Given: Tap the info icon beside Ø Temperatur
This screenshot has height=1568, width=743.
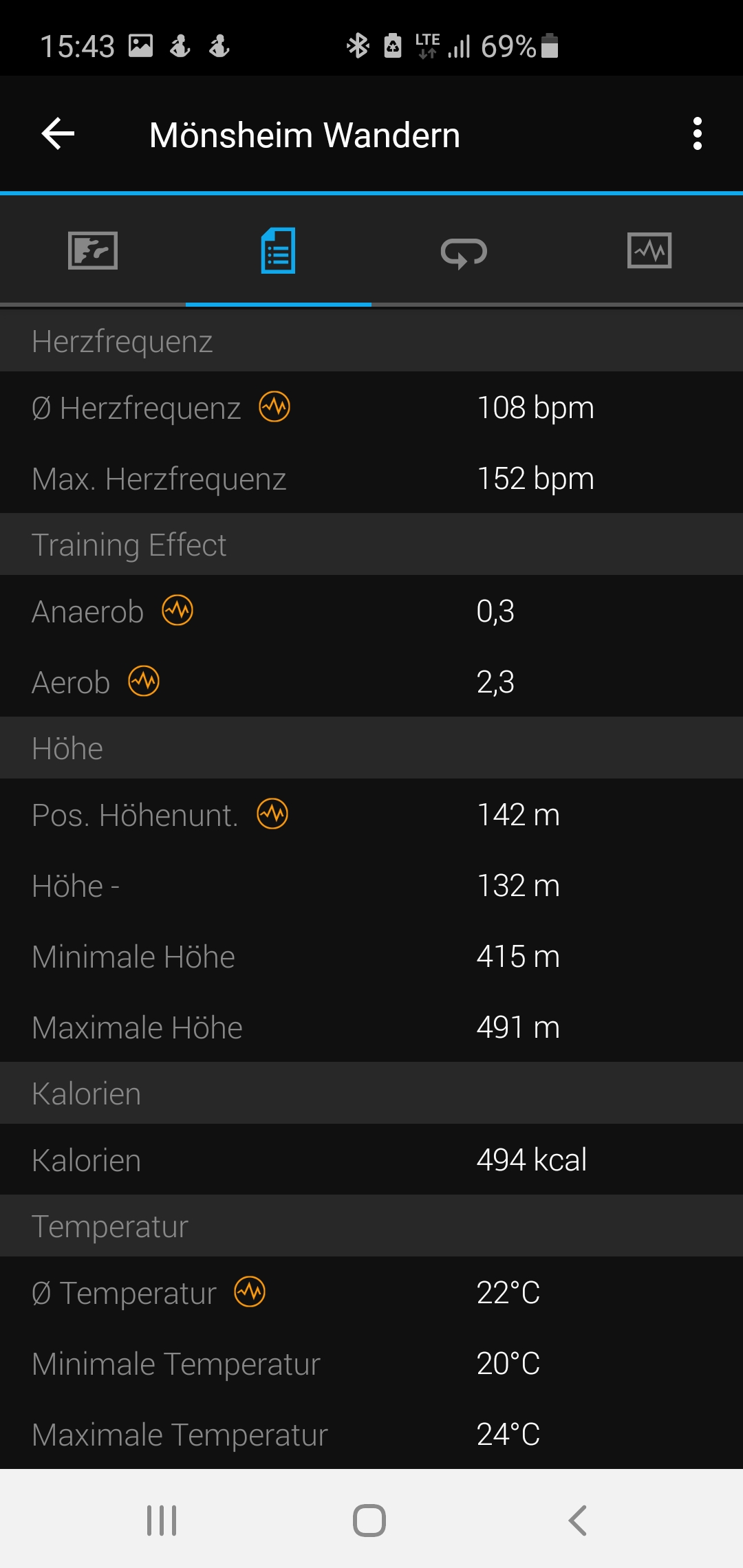Looking at the screenshot, I should [x=250, y=1292].
